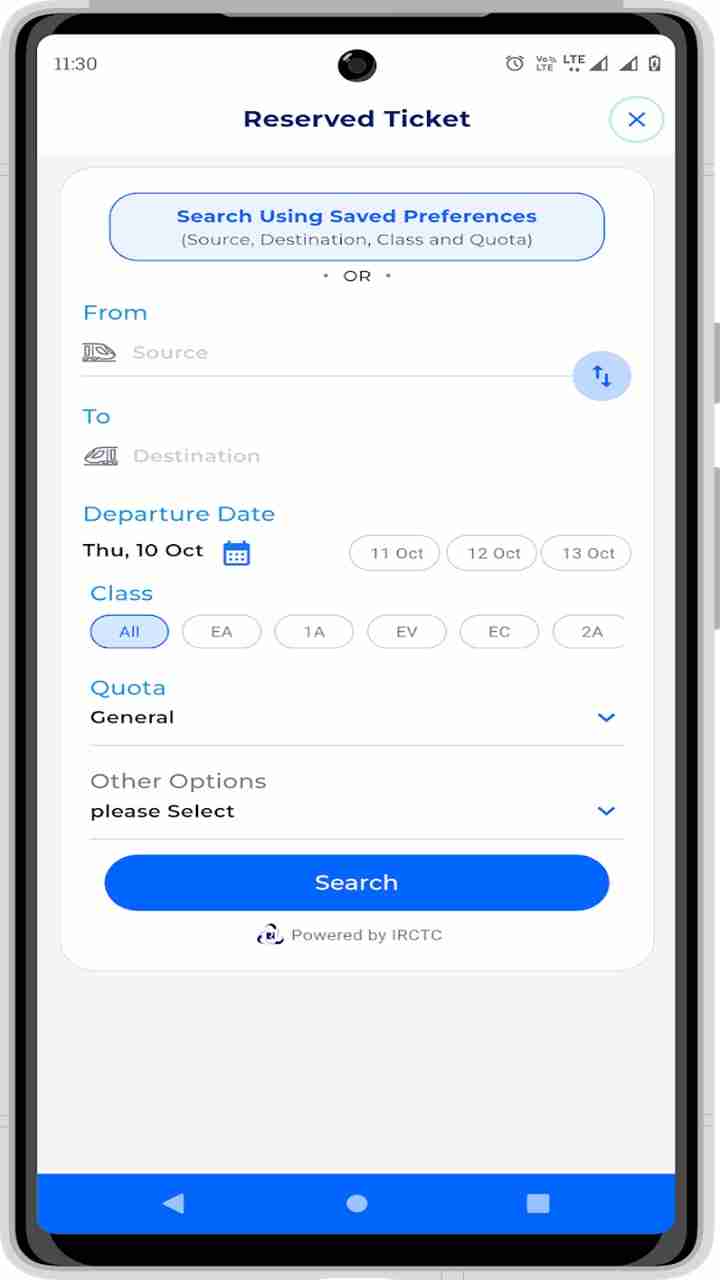Select the 2A class chip
Image resolution: width=720 pixels, height=1280 pixels.
click(x=590, y=632)
